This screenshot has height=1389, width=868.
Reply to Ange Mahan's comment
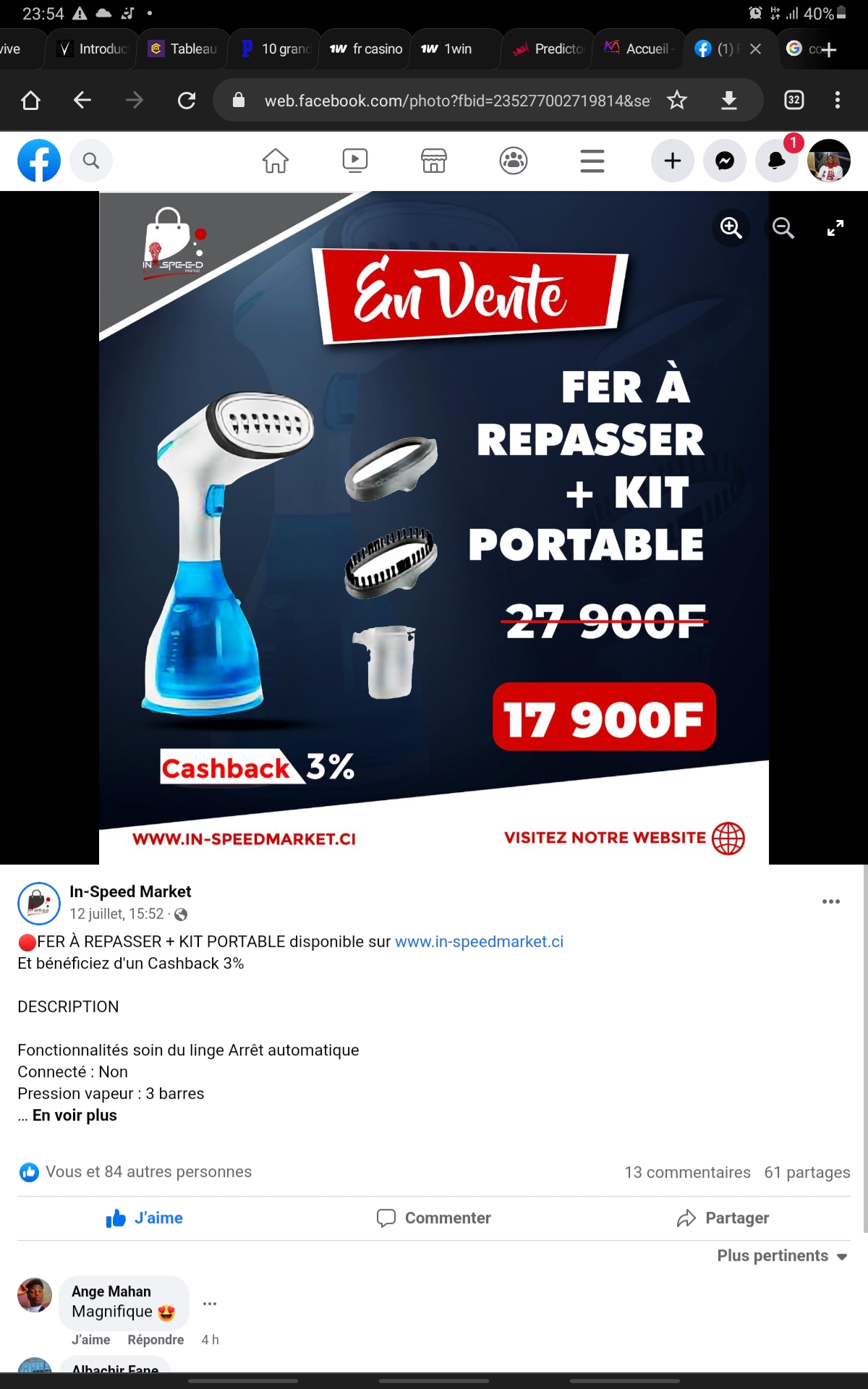[156, 1340]
